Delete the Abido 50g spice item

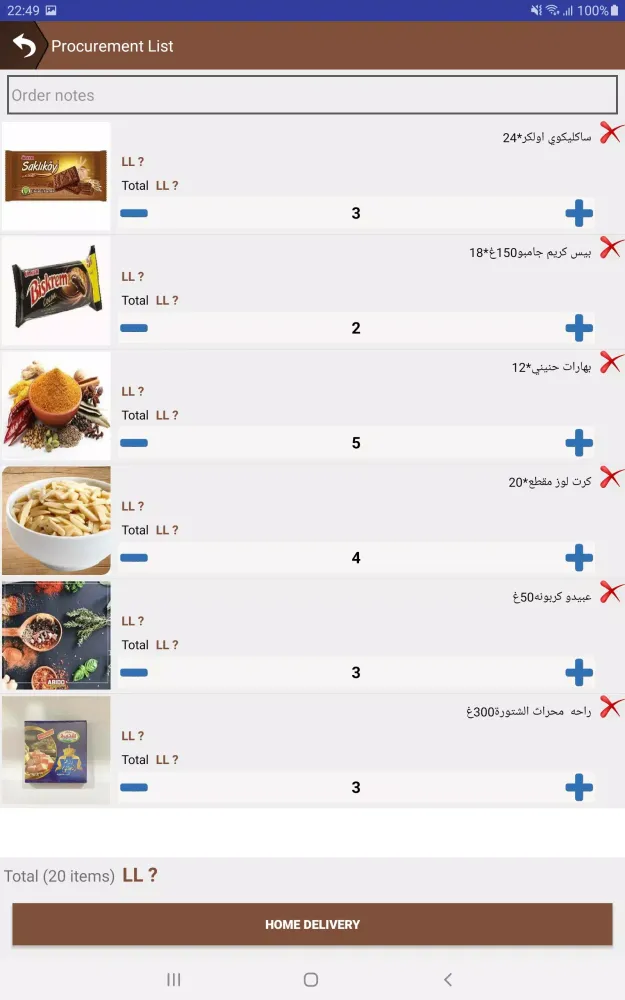(610, 593)
